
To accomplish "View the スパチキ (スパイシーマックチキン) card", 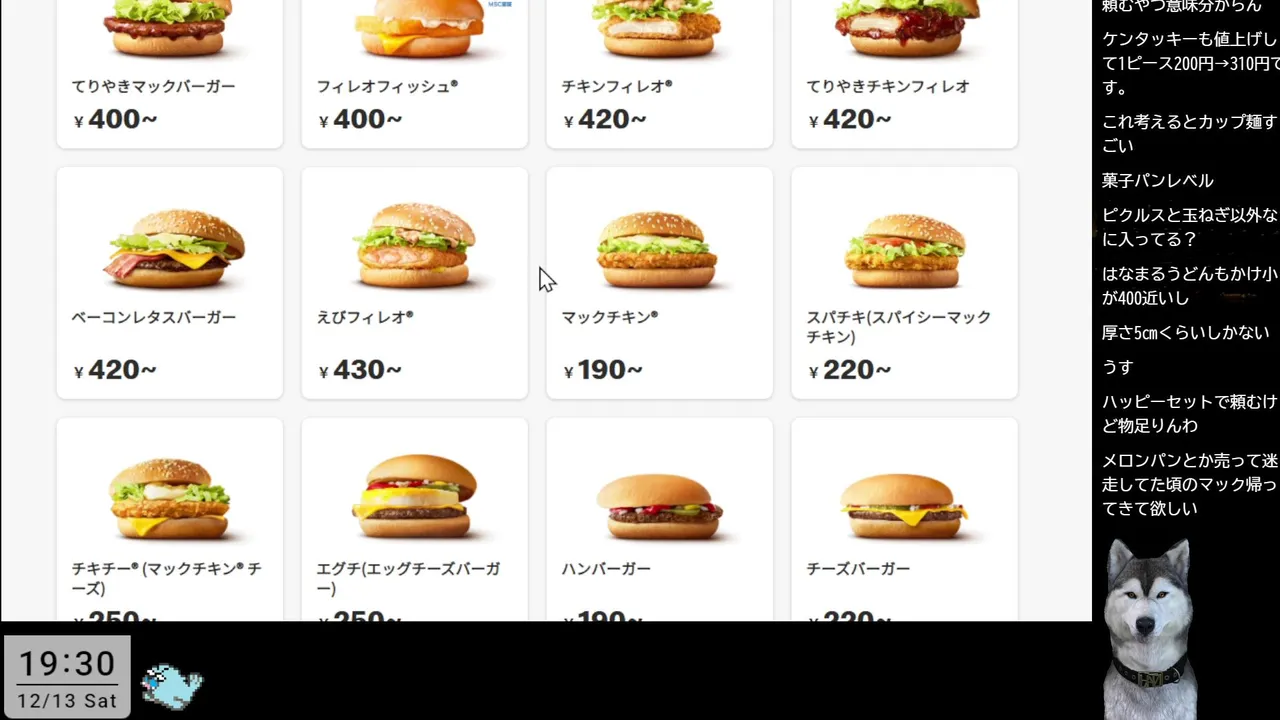I will click(x=904, y=282).
